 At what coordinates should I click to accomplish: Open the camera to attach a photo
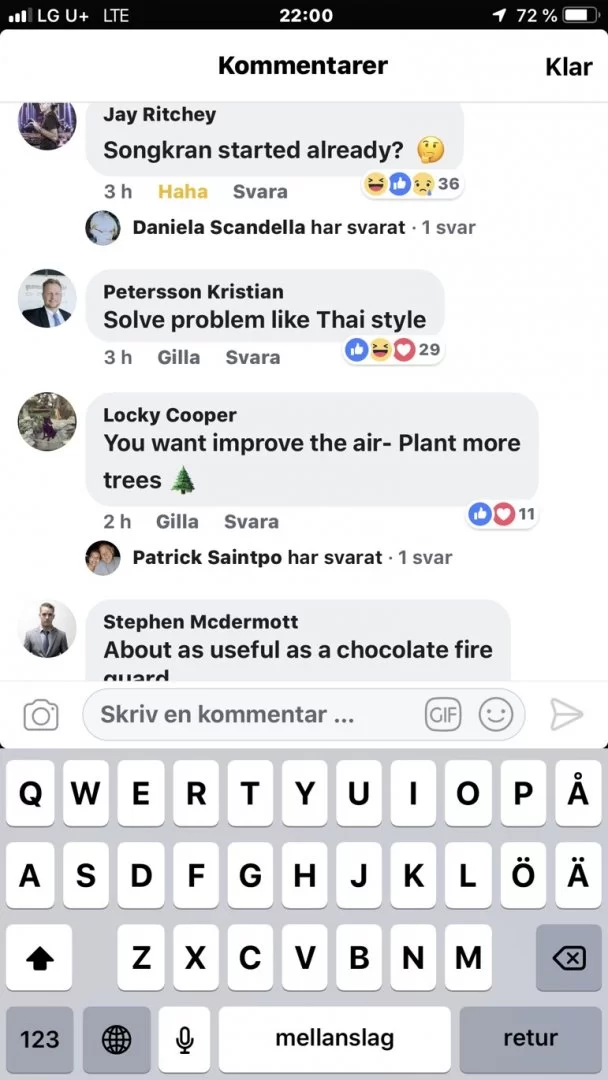[x=41, y=715]
